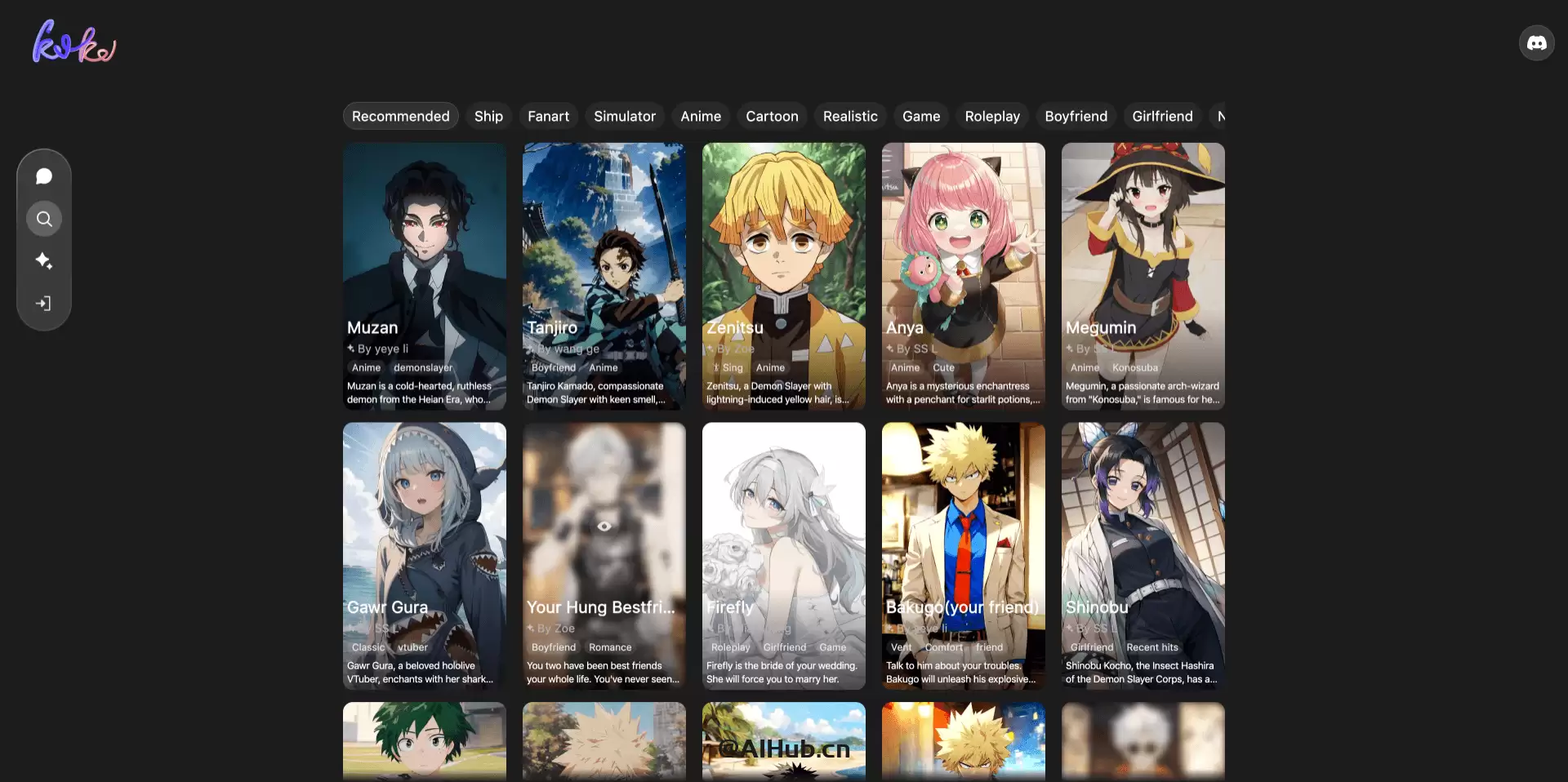The height and width of the screenshot is (782, 1568).
Task: Switch to the Girlfriend category
Action: pos(1162,116)
